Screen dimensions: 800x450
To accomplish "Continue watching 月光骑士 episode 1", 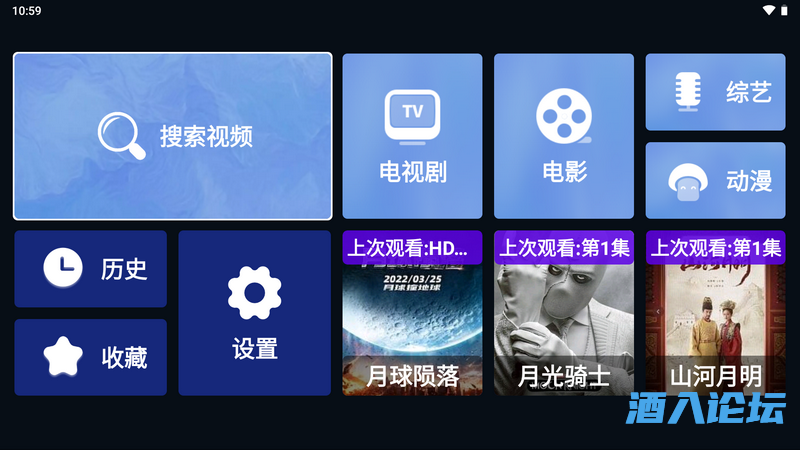I will coord(564,313).
